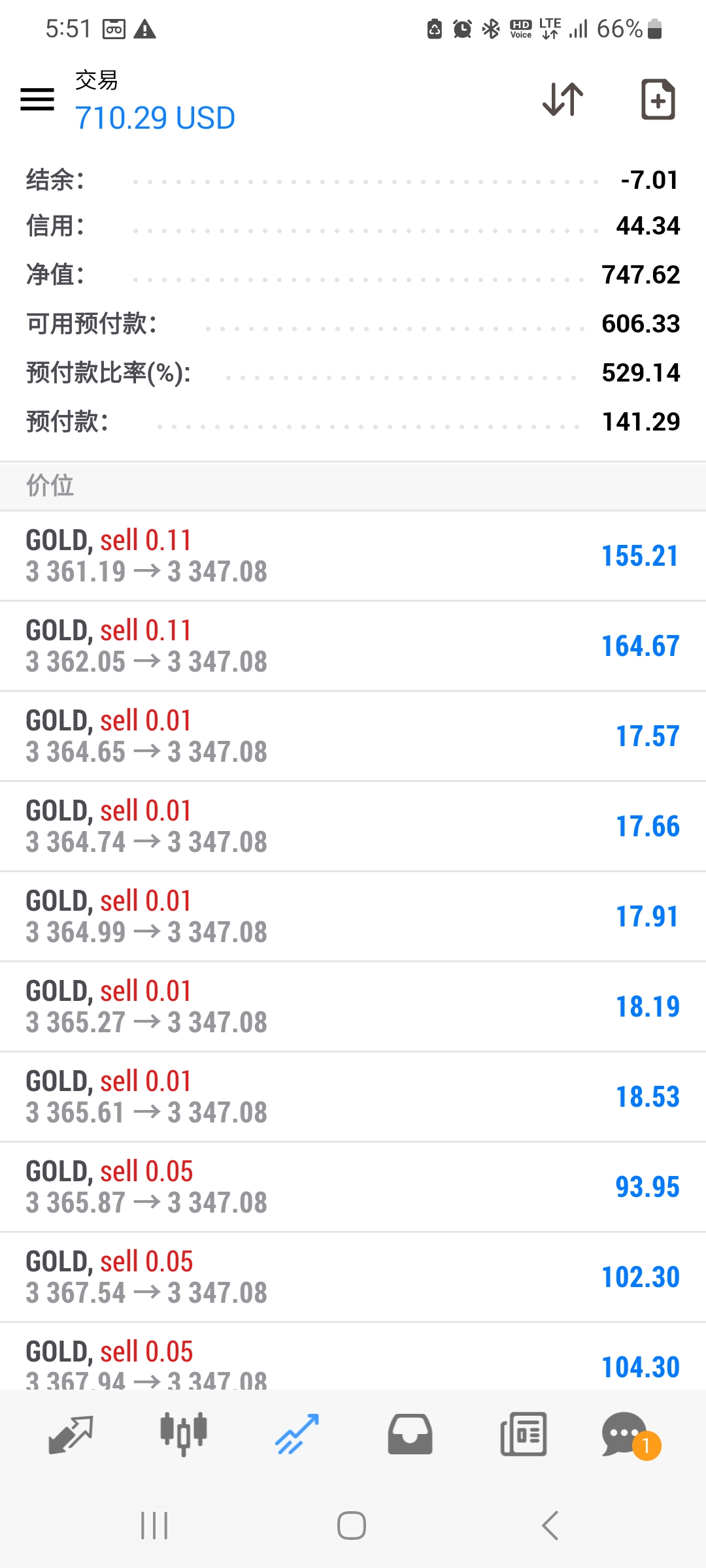This screenshot has width=706, height=1568.
Task: Tap the sort positions arrows icon
Action: [x=563, y=99]
